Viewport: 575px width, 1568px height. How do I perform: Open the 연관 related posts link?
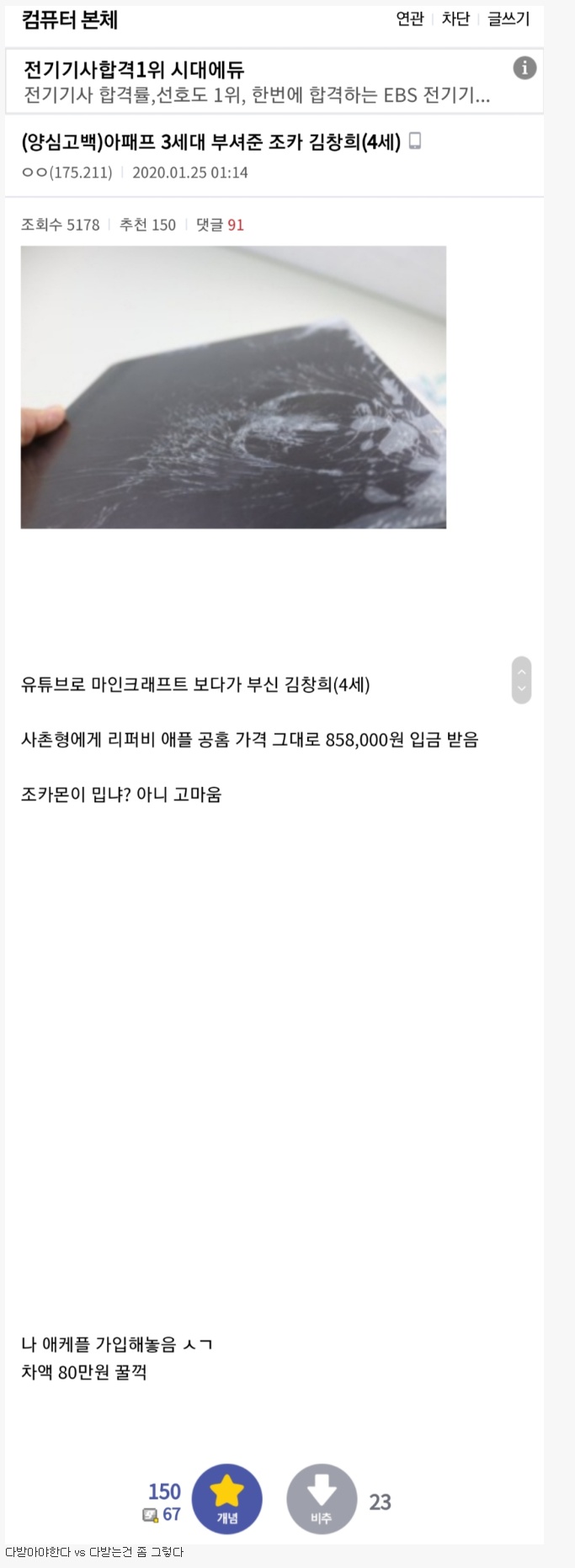click(410, 19)
